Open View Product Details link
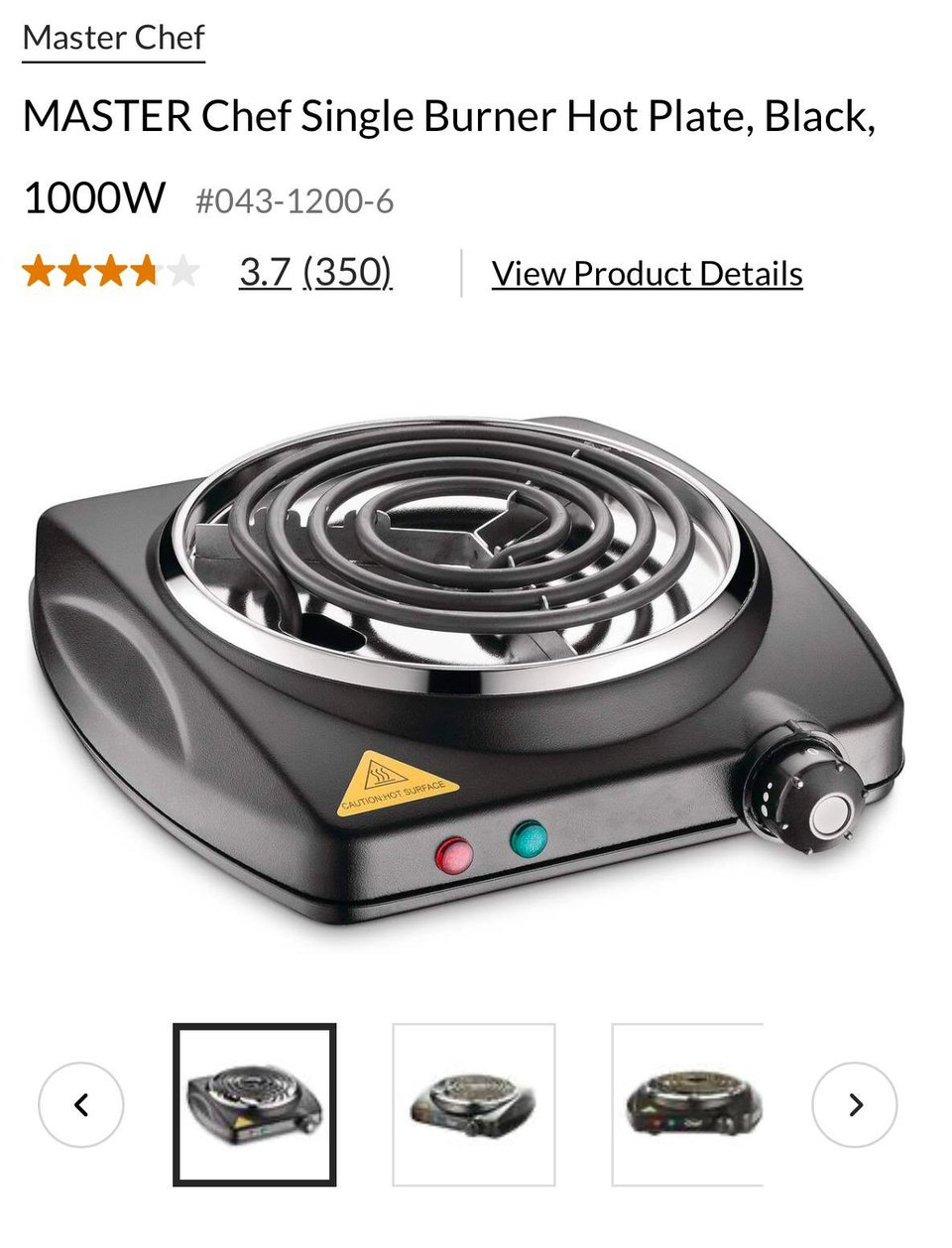The width and height of the screenshot is (952, 1248). [x=647, y=274]
